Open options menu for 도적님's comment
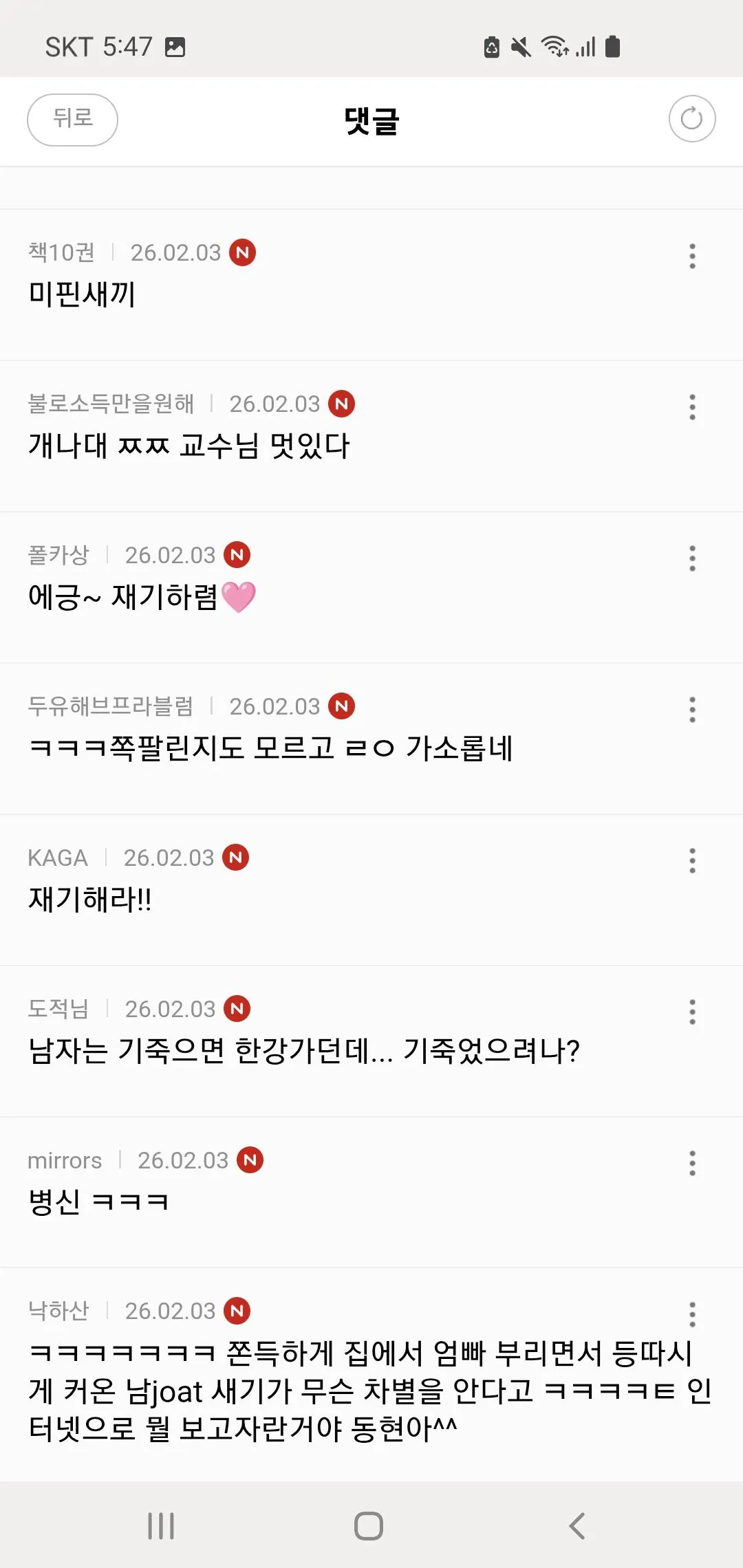 click(692, 1012)
